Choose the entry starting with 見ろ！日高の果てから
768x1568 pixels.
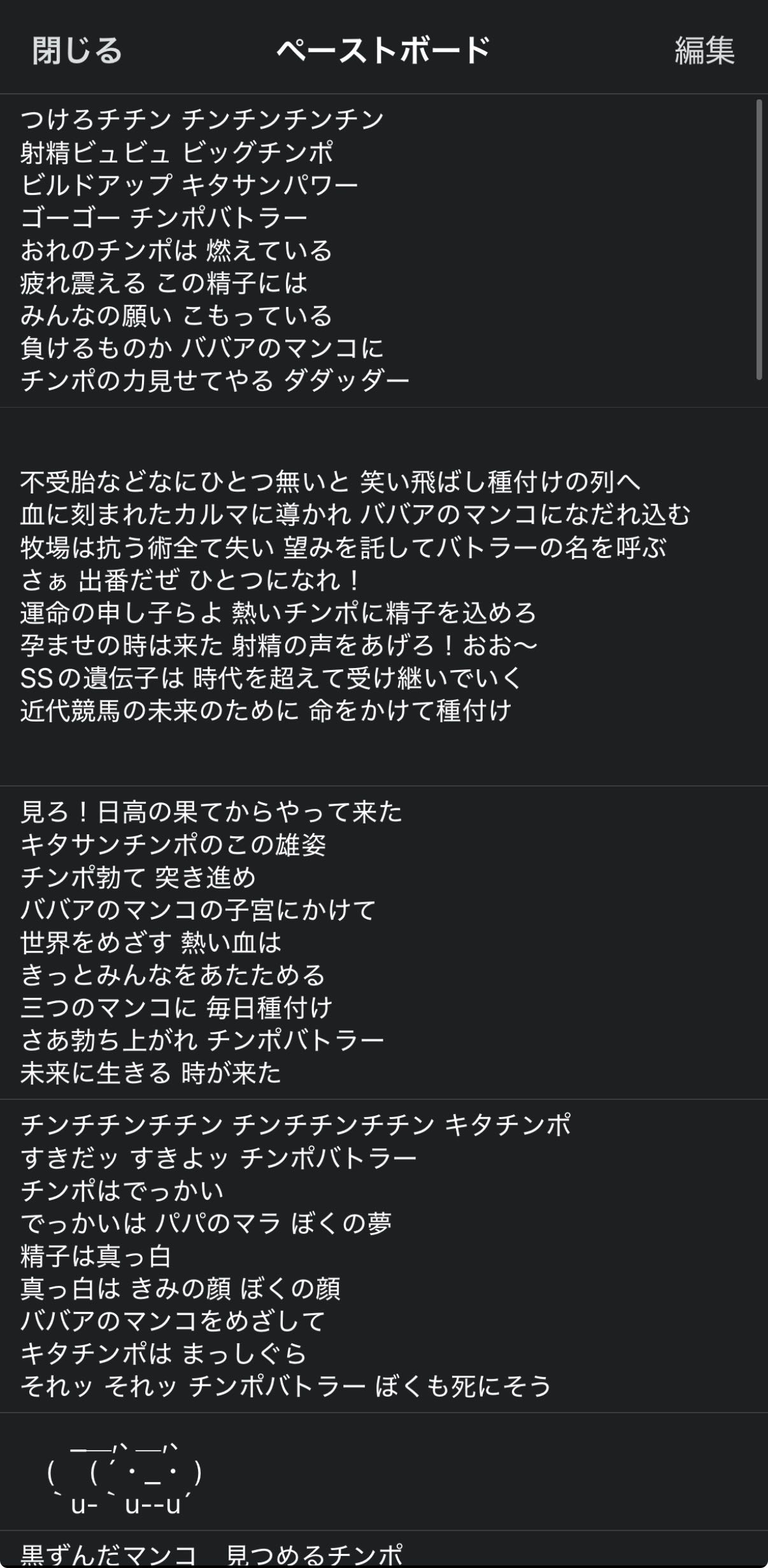coord(211,812)
